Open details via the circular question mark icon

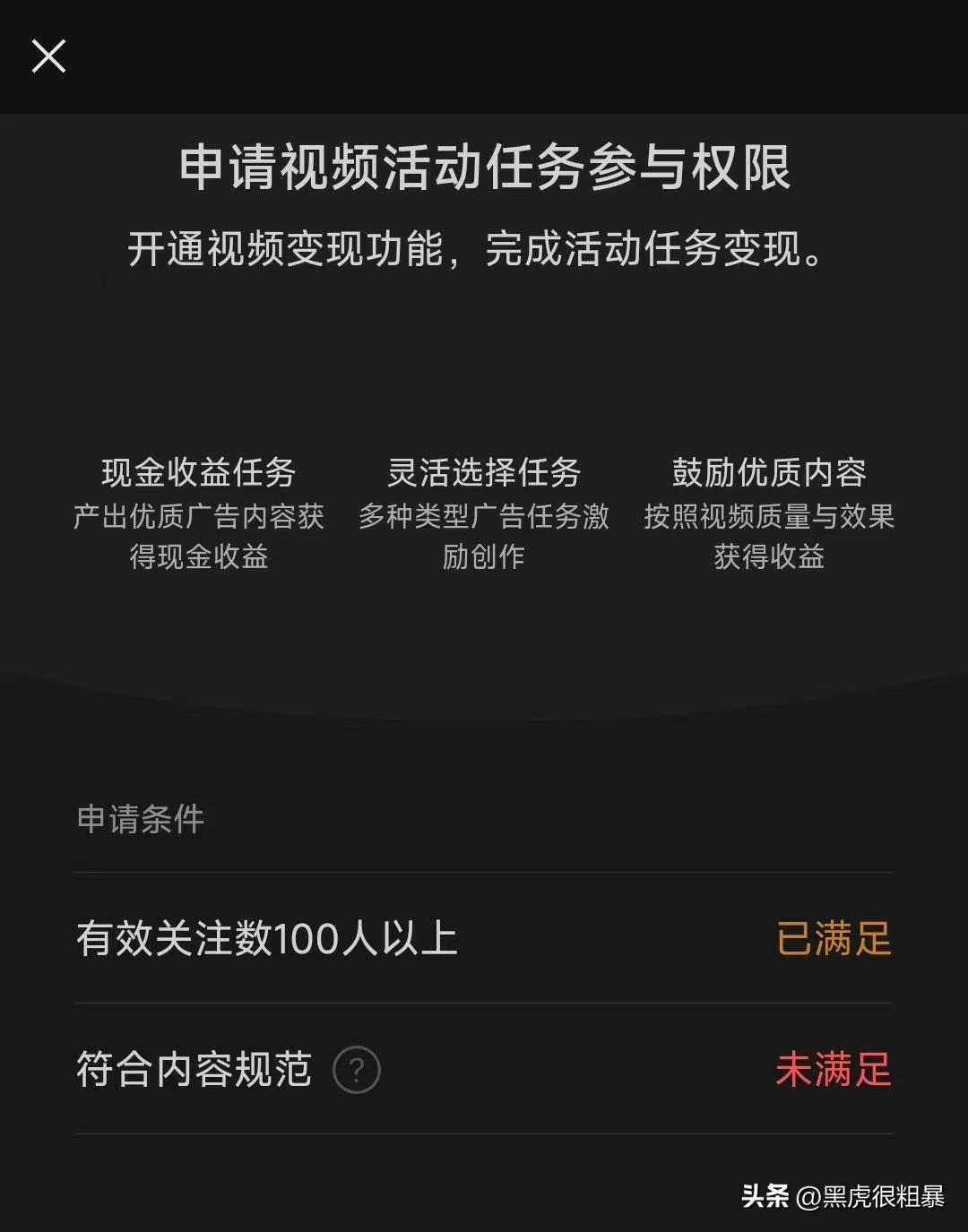click(358, 1069)
